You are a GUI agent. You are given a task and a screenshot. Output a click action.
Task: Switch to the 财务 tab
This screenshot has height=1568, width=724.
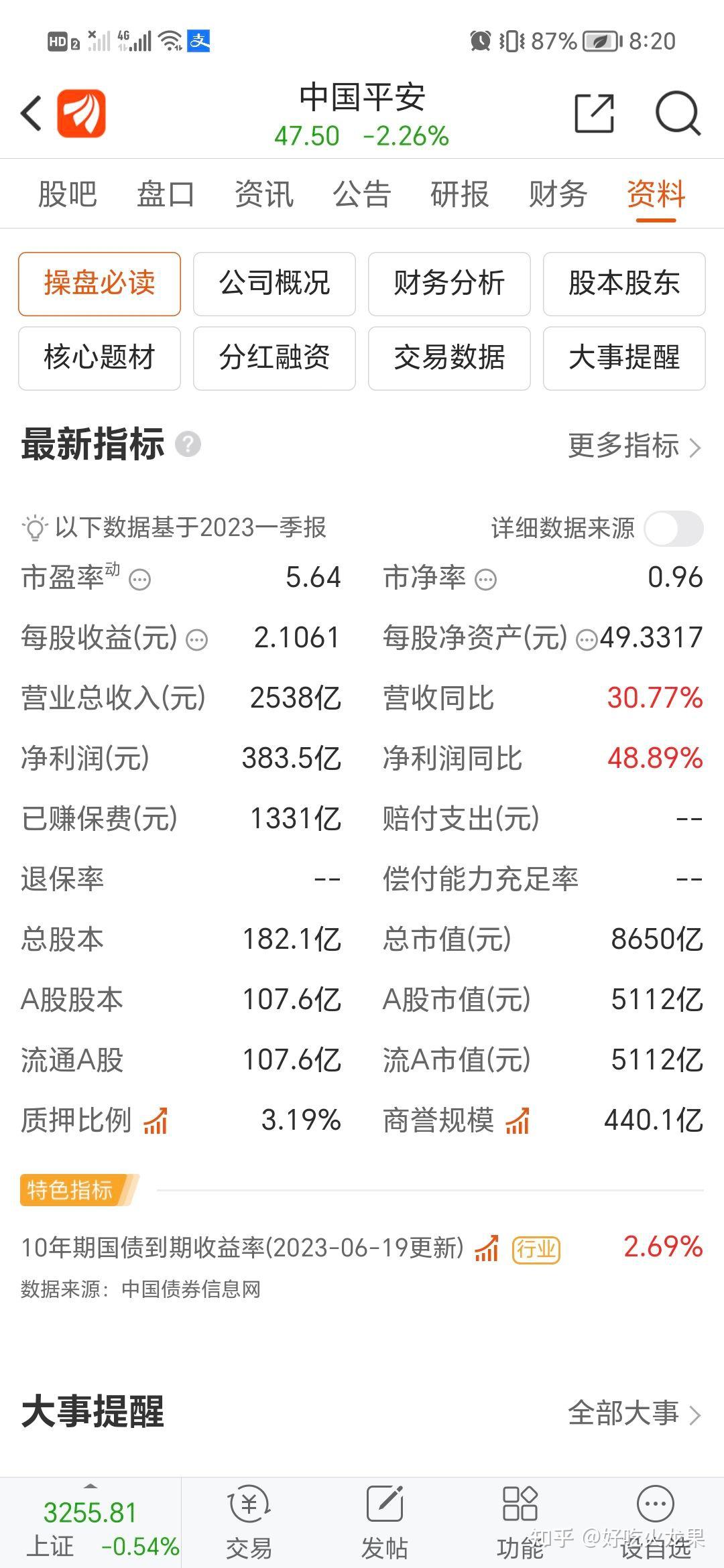(557, 194)
